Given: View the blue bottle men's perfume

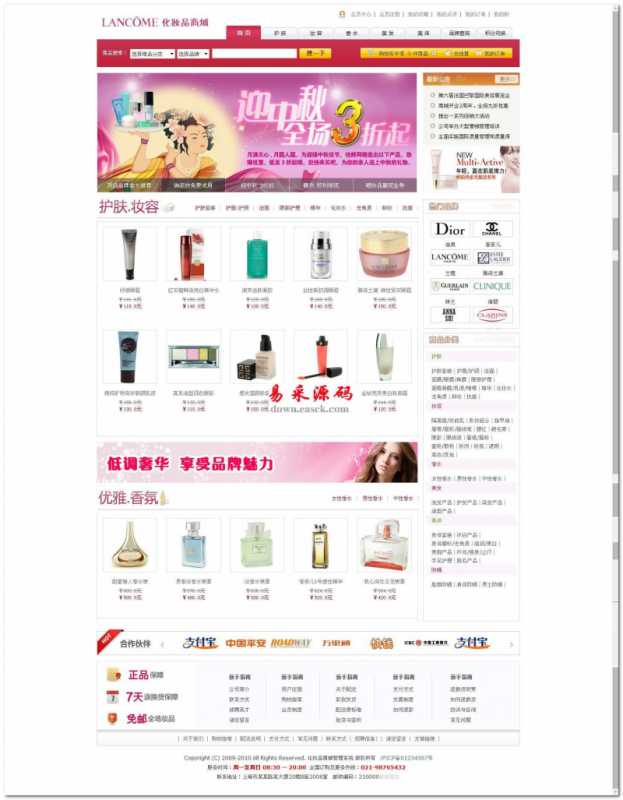Looking at the screenshot, I should [193, 545].
